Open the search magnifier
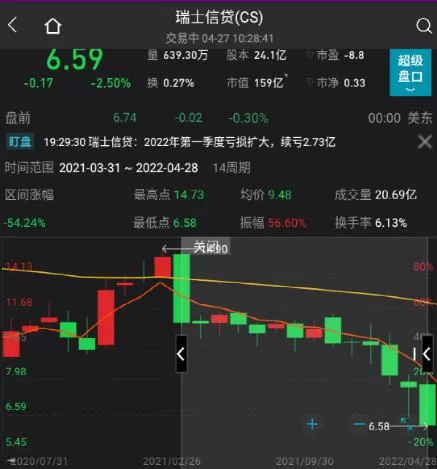 (424, 25)
